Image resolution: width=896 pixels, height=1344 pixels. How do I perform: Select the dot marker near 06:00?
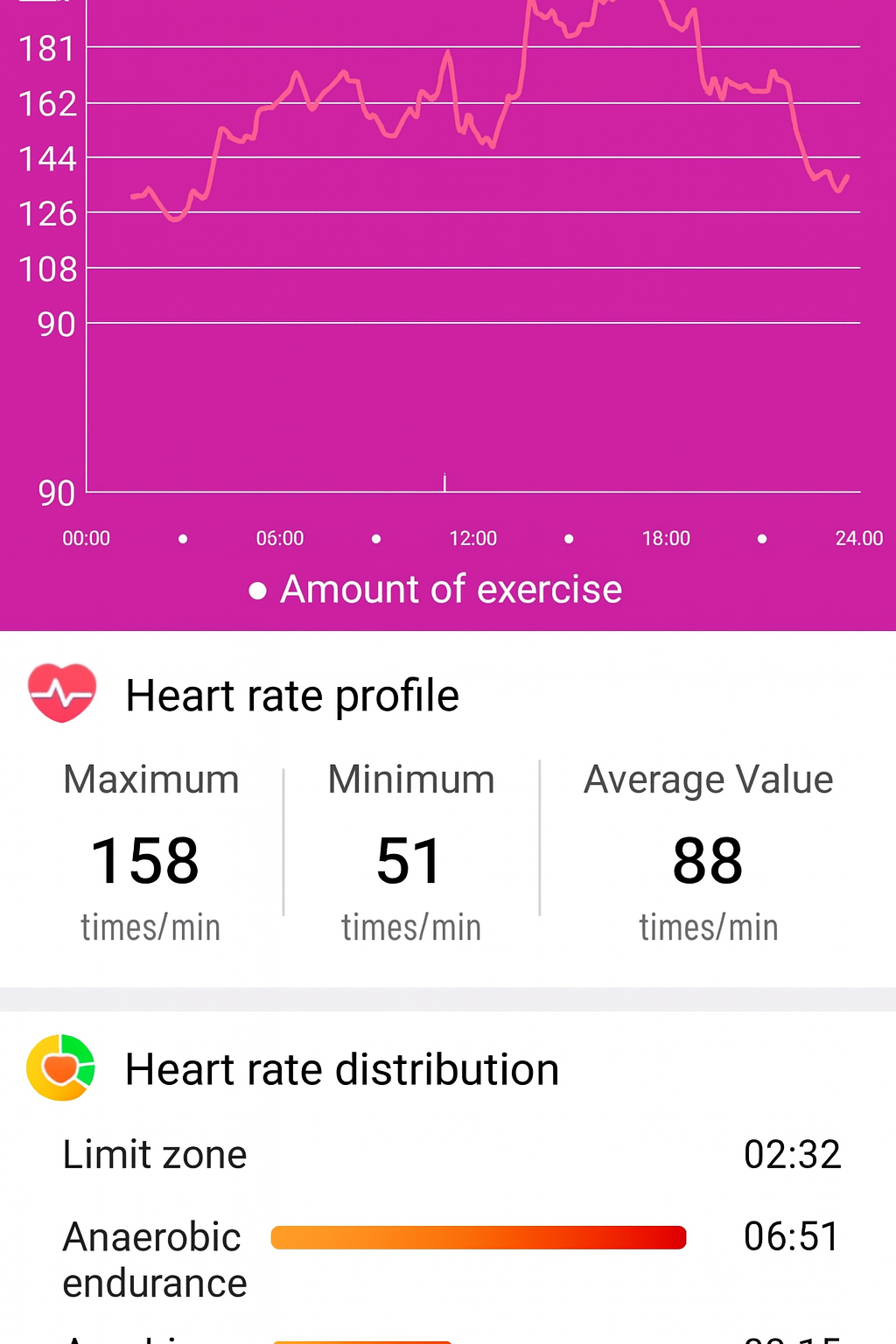pyautogui.click(x=376, y=538)
